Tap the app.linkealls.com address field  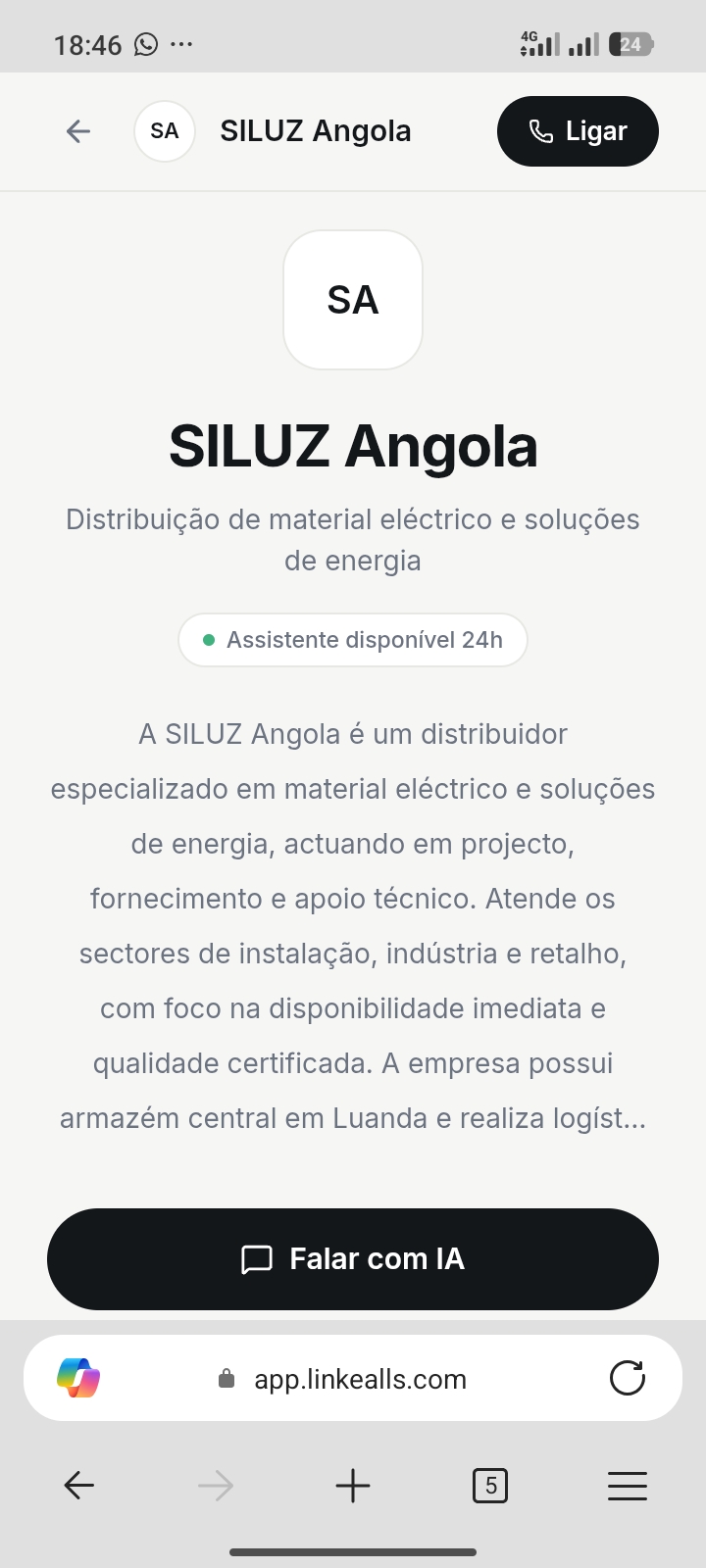tap(341, 1379)
